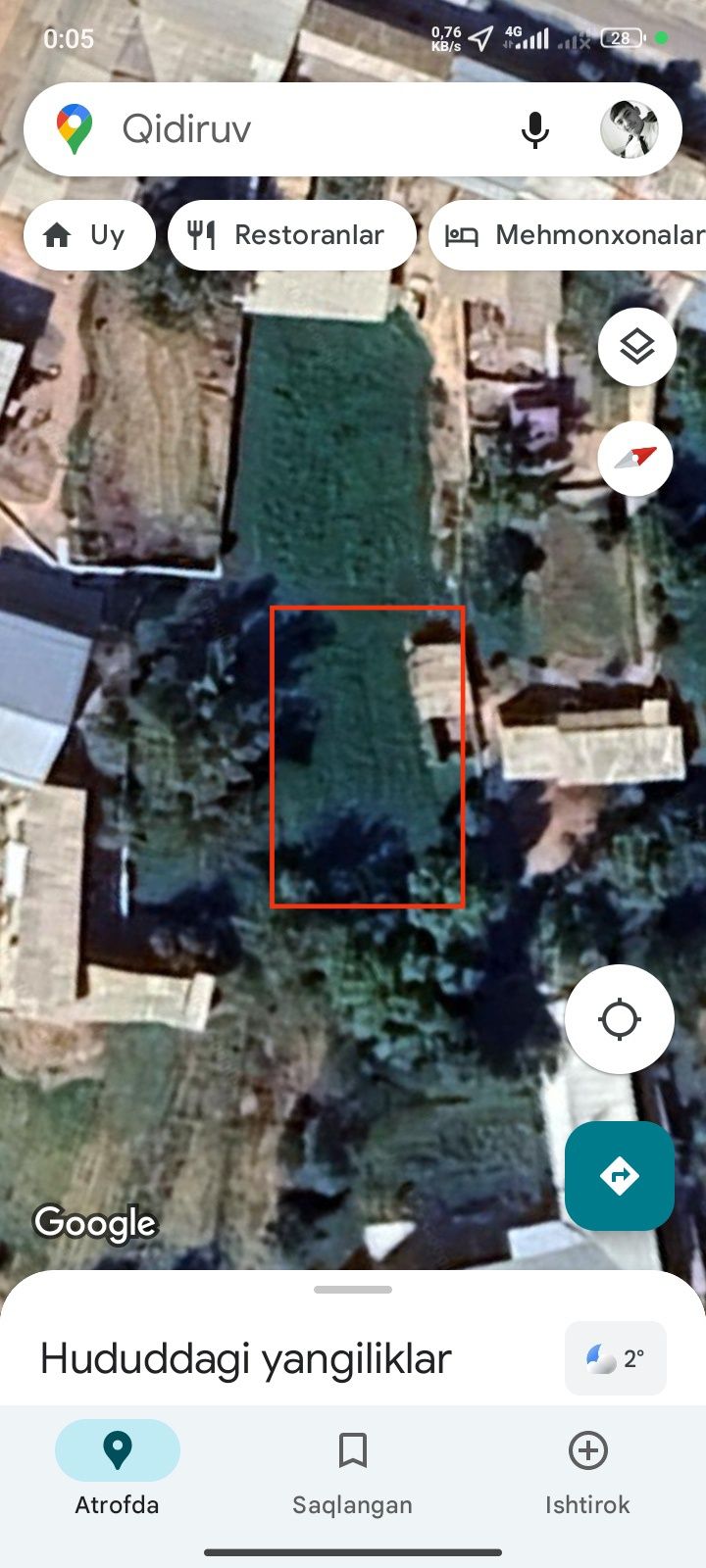Open the map layers selector

coord(636,347)
